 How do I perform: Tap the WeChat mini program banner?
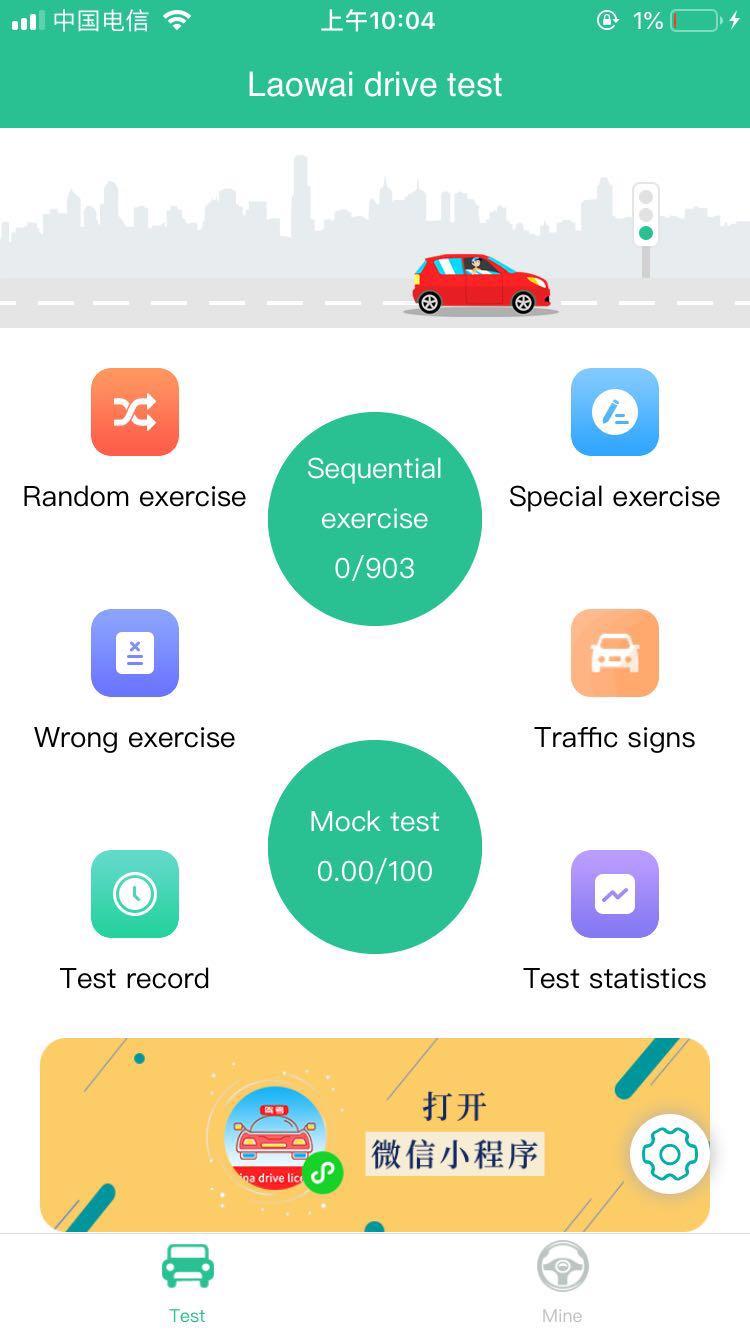pyautogui.click(x=375, y=1134)
